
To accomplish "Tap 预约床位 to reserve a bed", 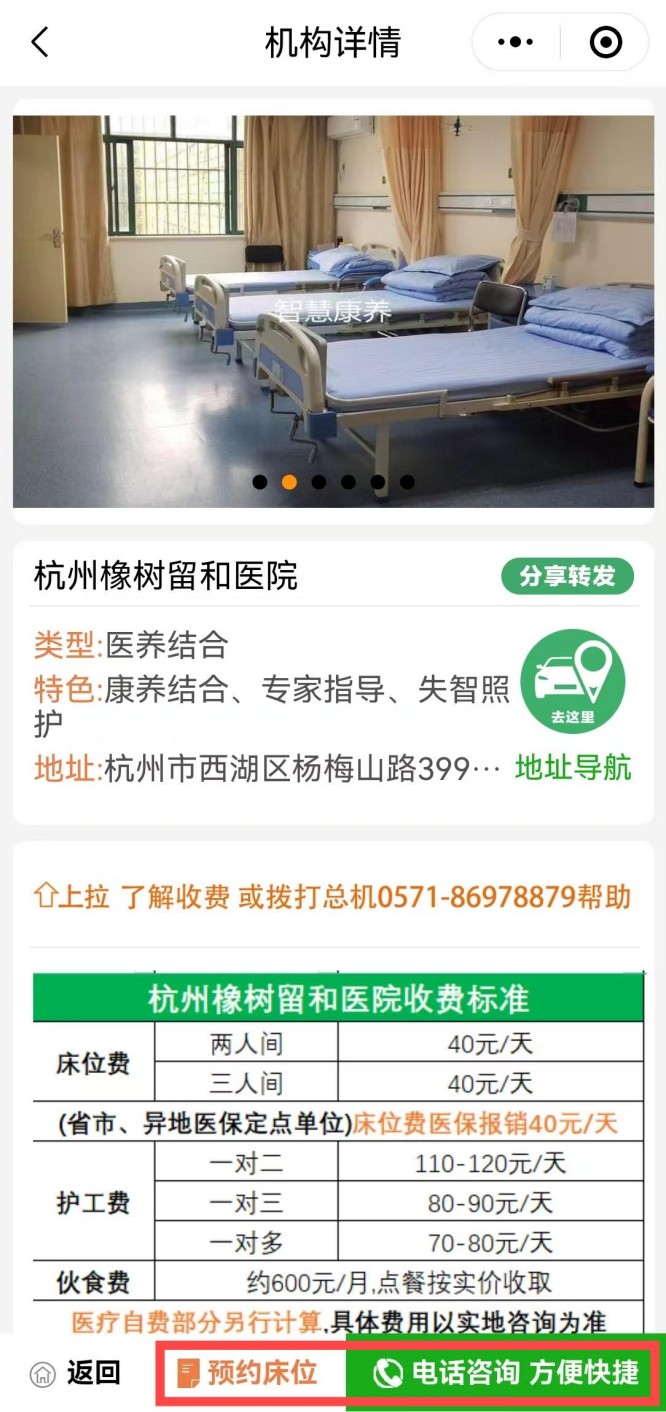I will click(249, 1373).
